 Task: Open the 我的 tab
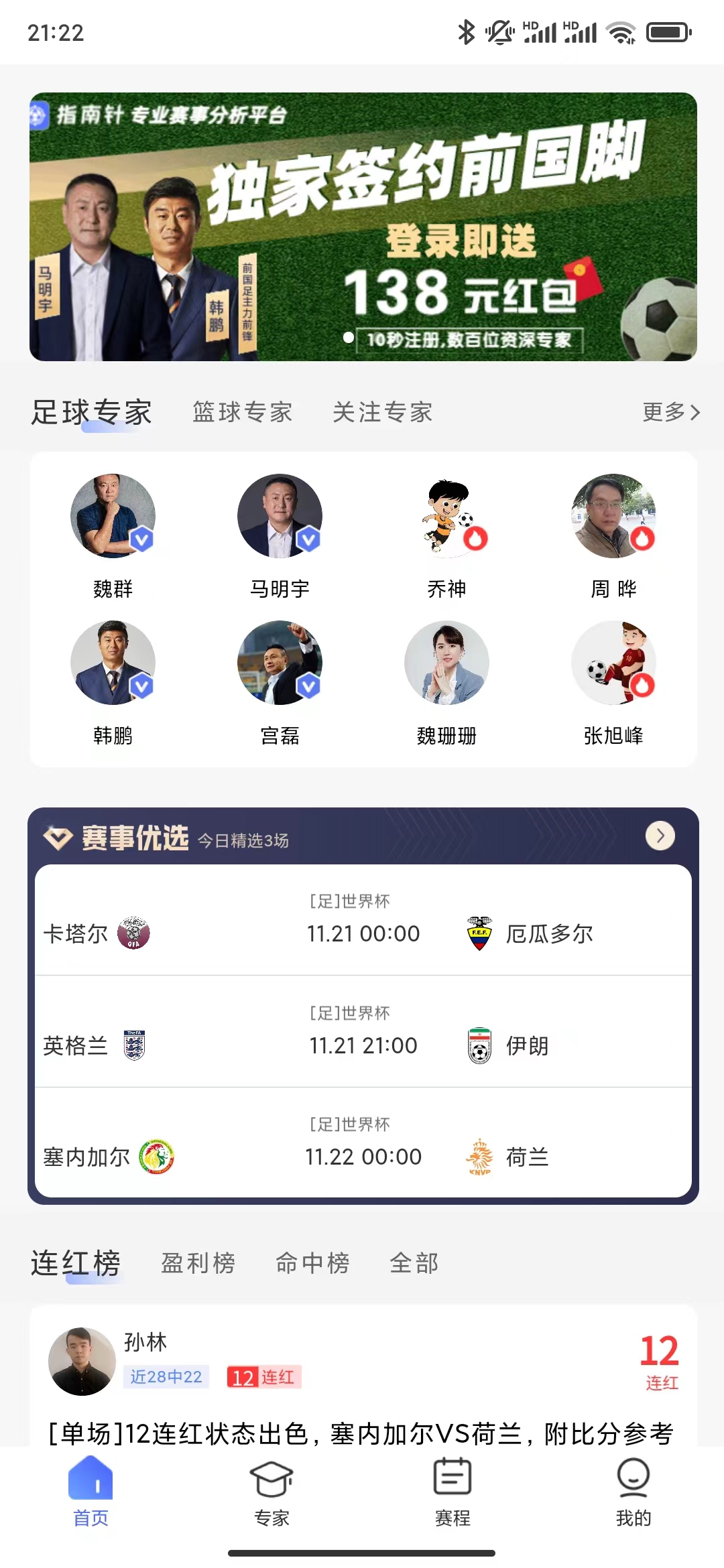click(633, 1488)
